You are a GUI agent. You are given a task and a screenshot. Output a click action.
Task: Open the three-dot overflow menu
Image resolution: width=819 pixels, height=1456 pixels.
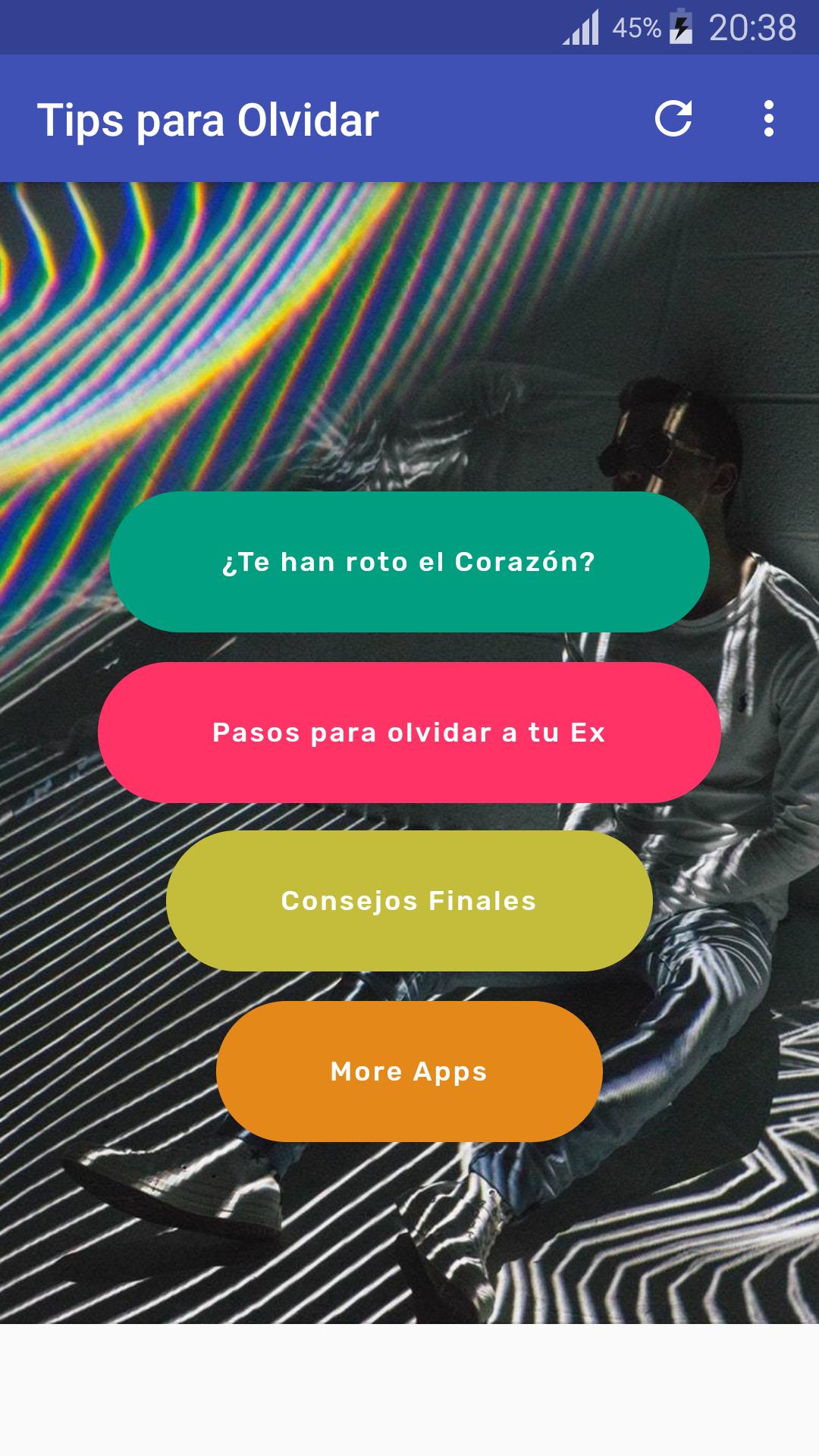tap(768, 119)
